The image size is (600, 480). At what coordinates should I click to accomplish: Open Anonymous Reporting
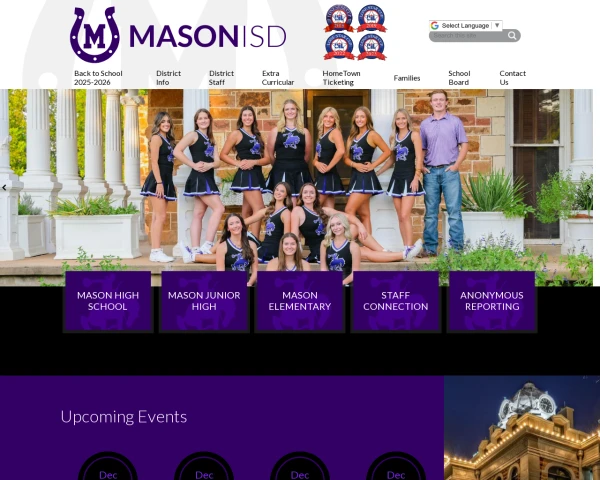coord(492,301)
